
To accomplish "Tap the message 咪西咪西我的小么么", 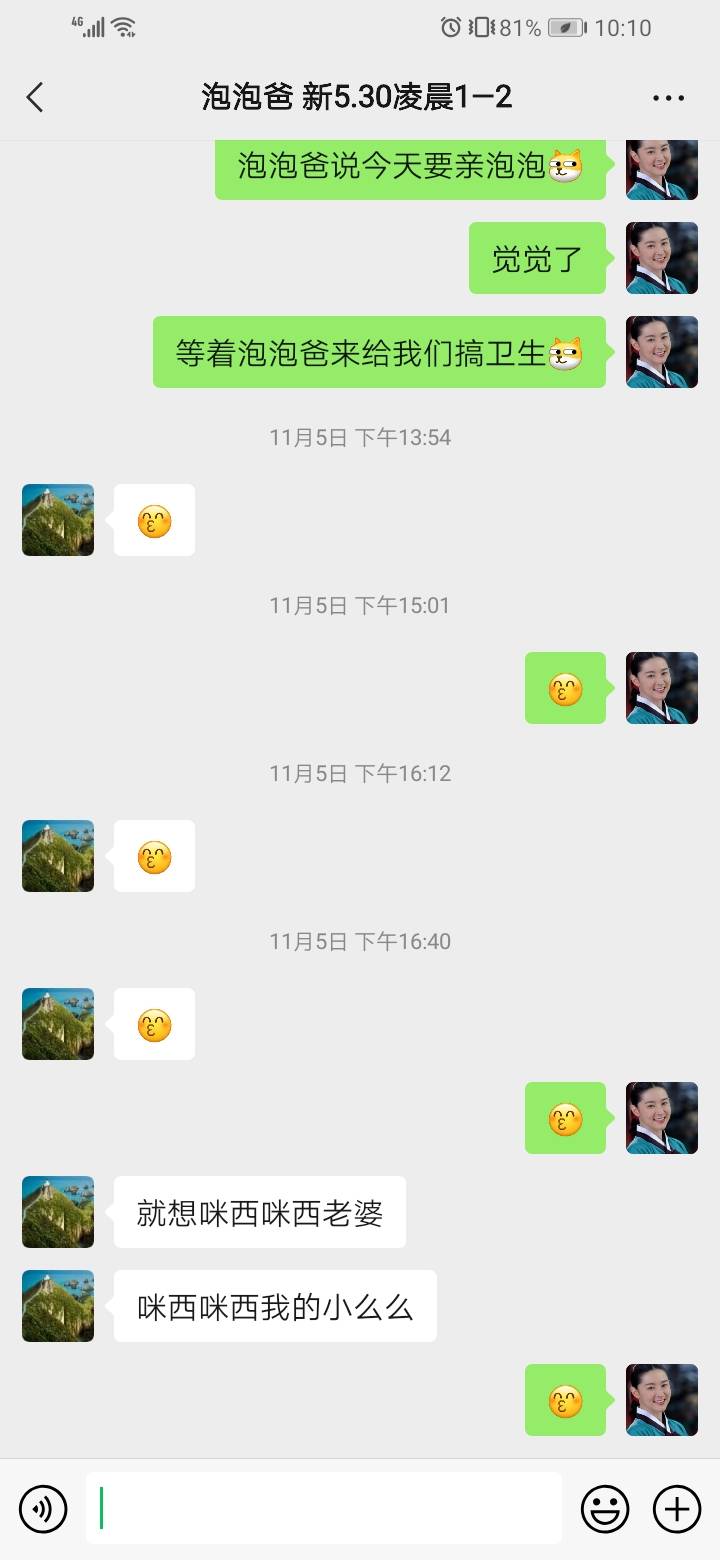I will 275,1306.
